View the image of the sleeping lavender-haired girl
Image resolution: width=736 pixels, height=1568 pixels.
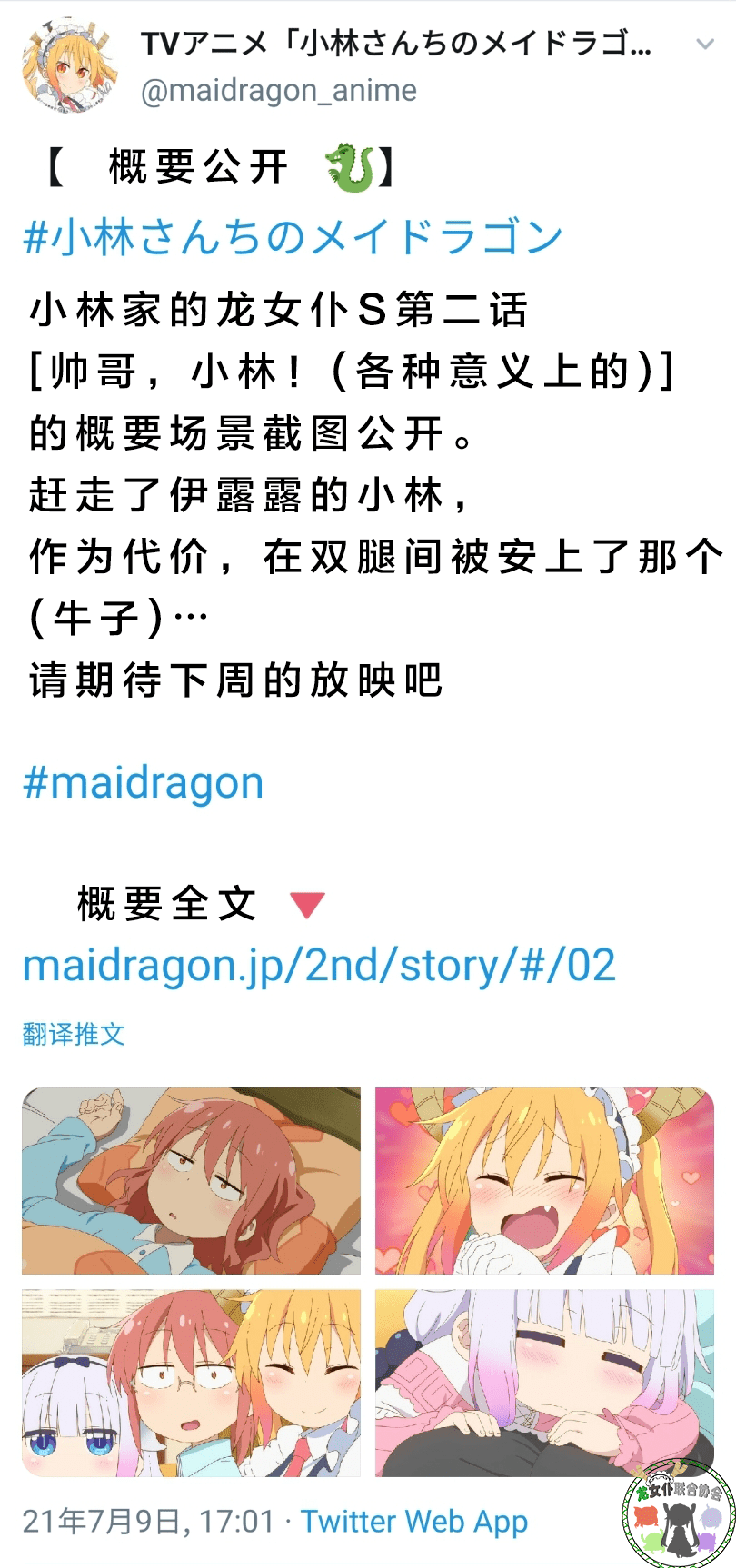tap(544, 1383)
